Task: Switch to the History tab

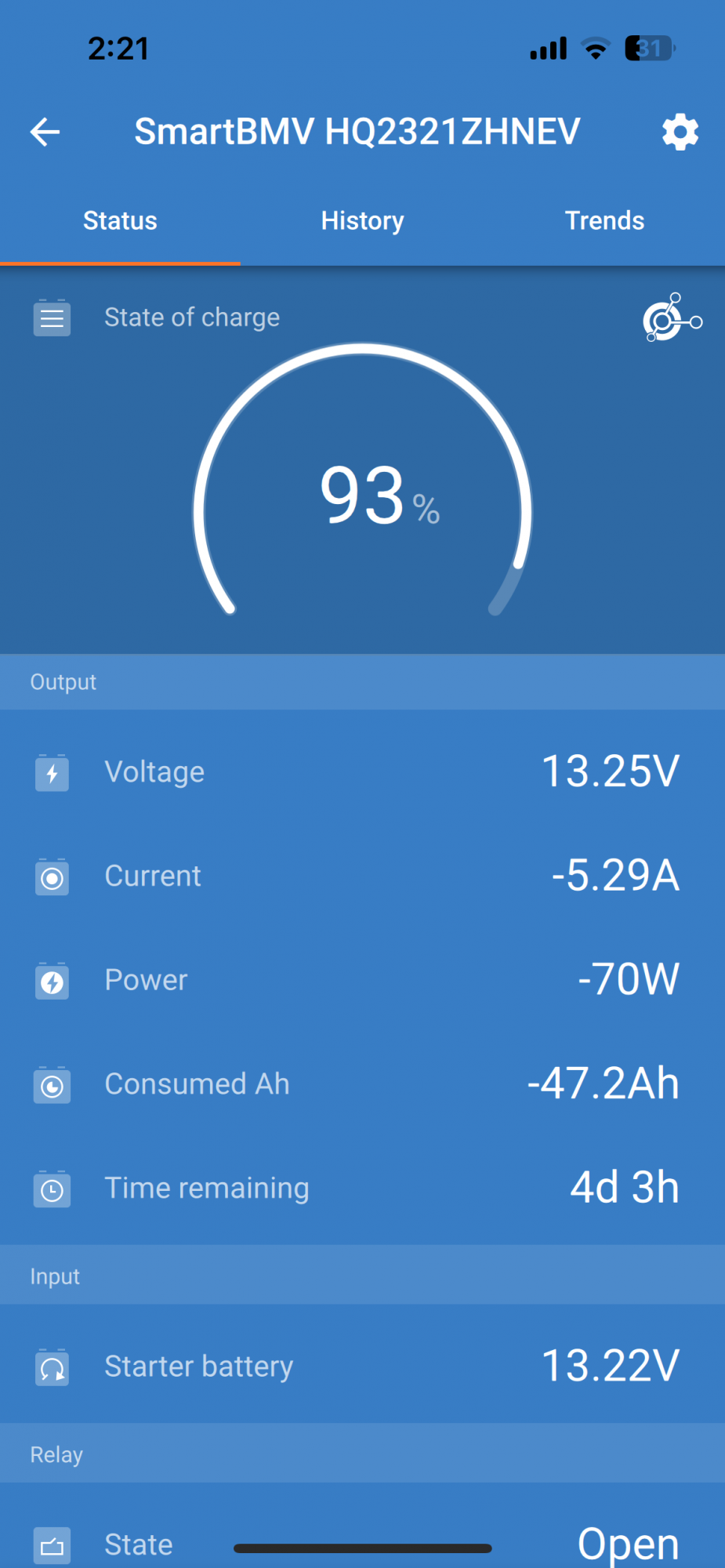Action: [362, 221]
